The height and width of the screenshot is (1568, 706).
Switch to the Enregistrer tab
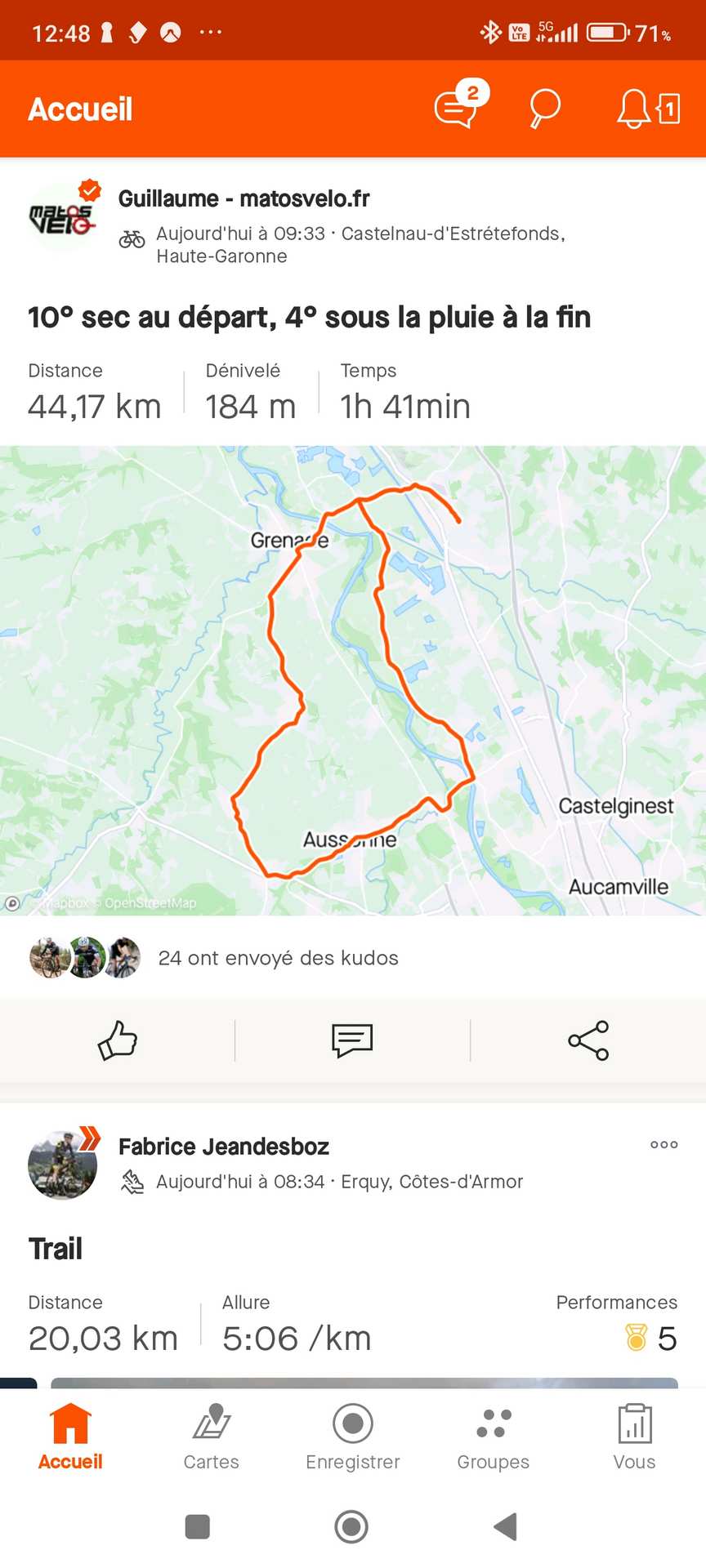click(353, 1437)
